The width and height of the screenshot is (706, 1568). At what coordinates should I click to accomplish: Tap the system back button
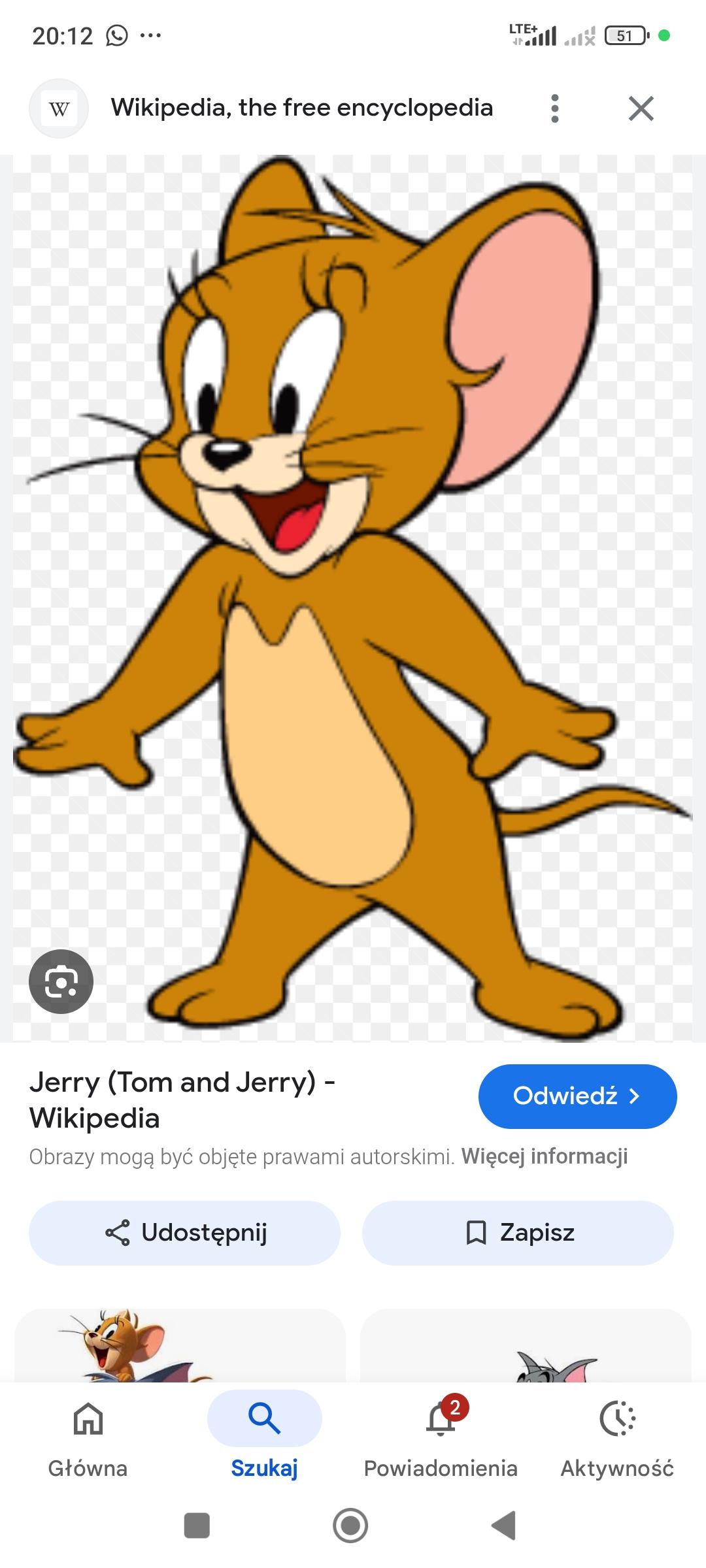pyautogui.click(x=504, y=1526)
